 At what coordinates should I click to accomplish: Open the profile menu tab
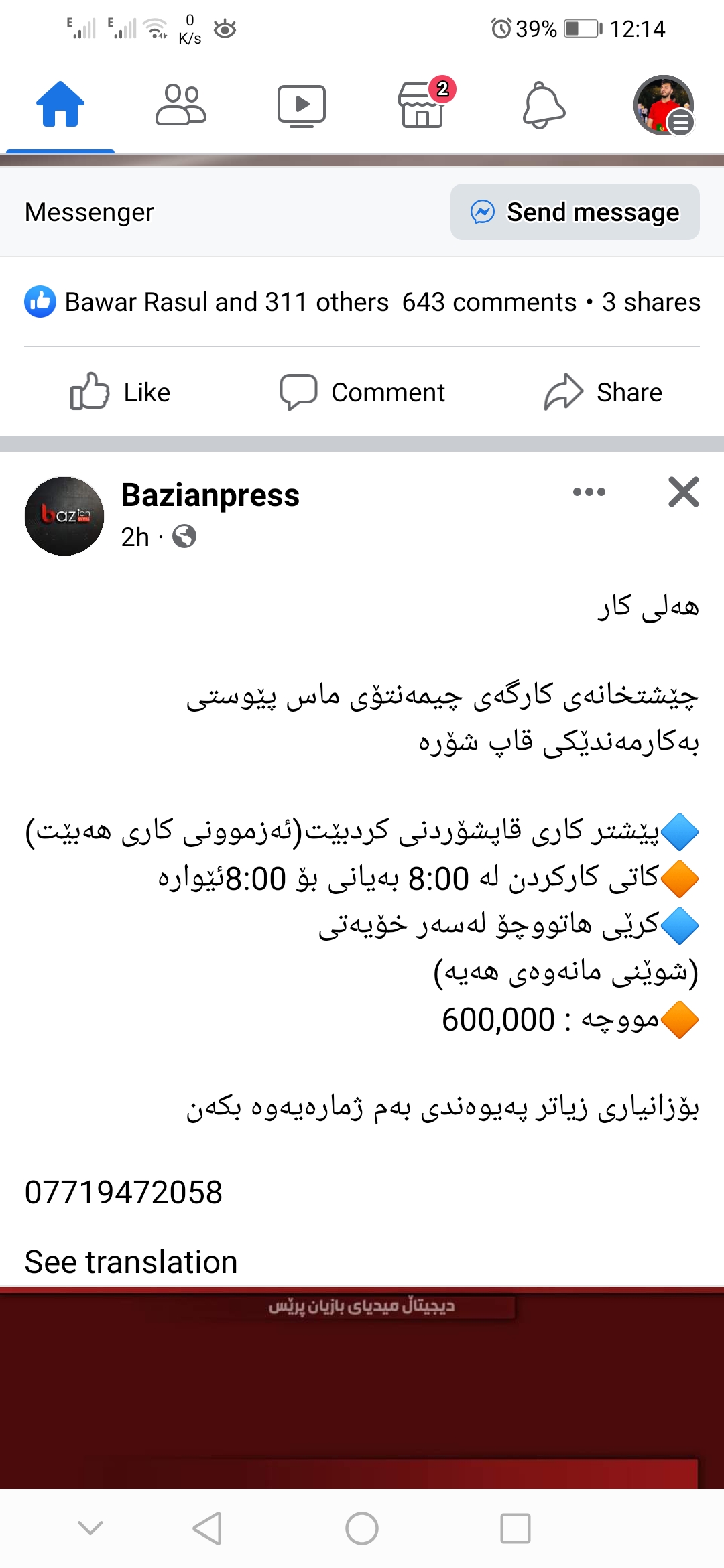(x=664, y=105)
